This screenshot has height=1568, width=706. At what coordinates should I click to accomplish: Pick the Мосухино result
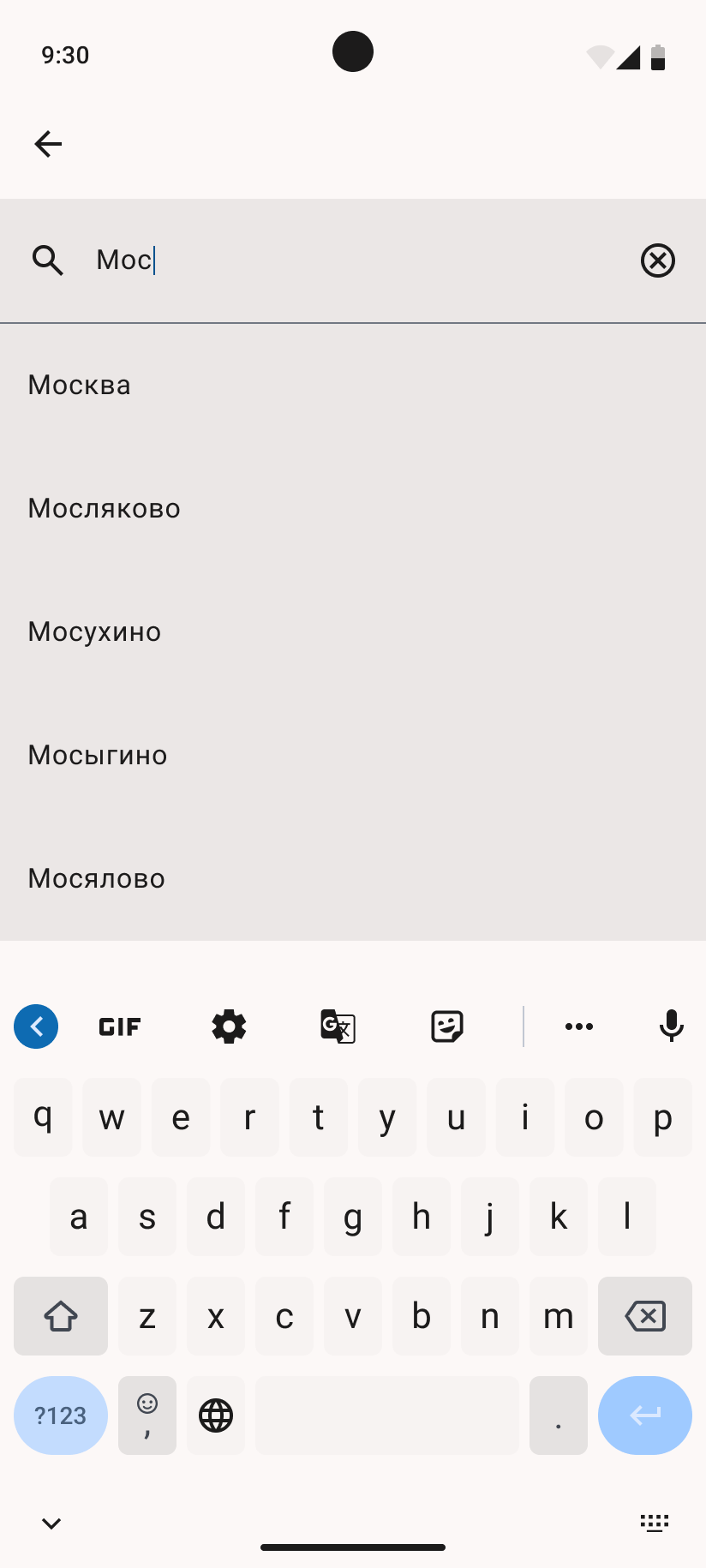click(94, 631)
